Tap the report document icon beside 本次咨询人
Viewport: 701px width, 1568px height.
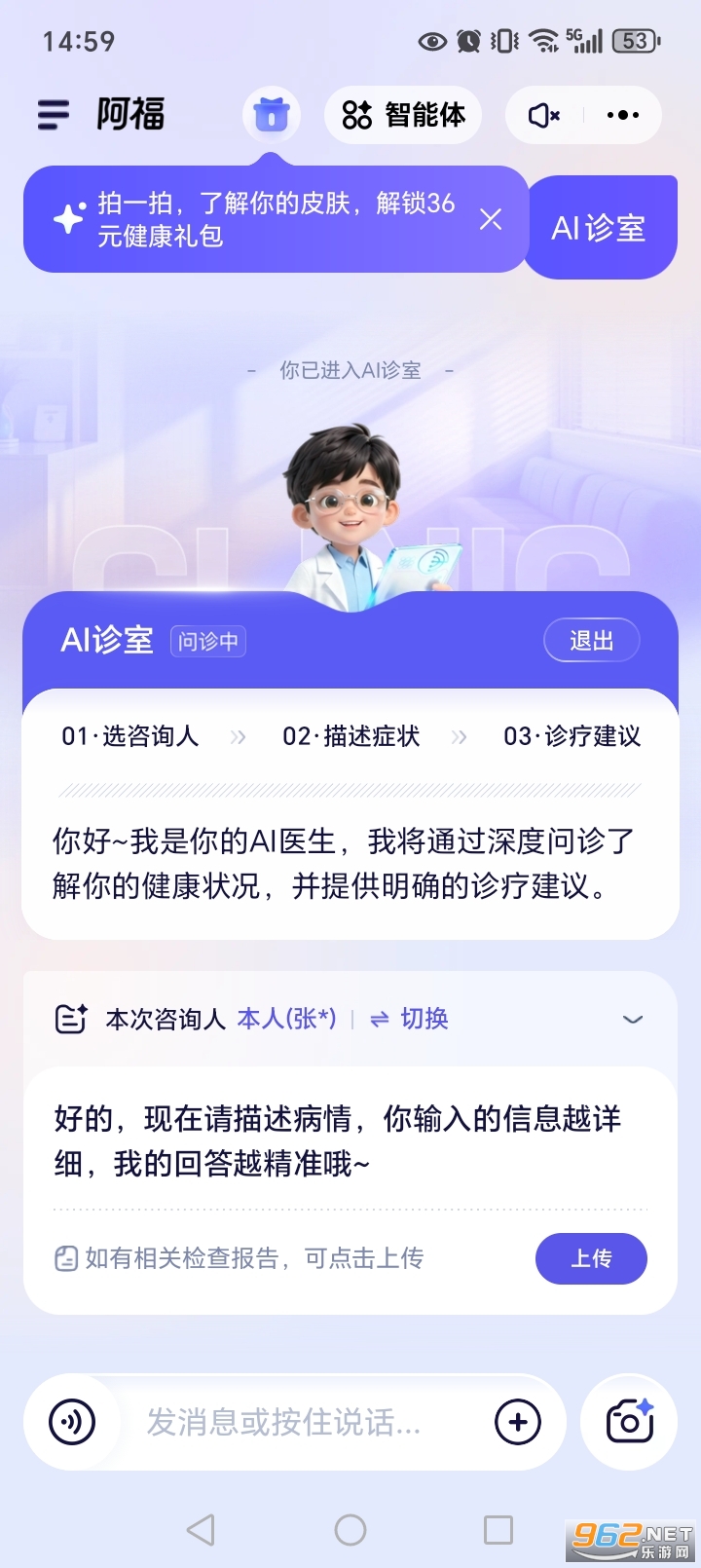pyautogui.click(x=68, y=1019)
